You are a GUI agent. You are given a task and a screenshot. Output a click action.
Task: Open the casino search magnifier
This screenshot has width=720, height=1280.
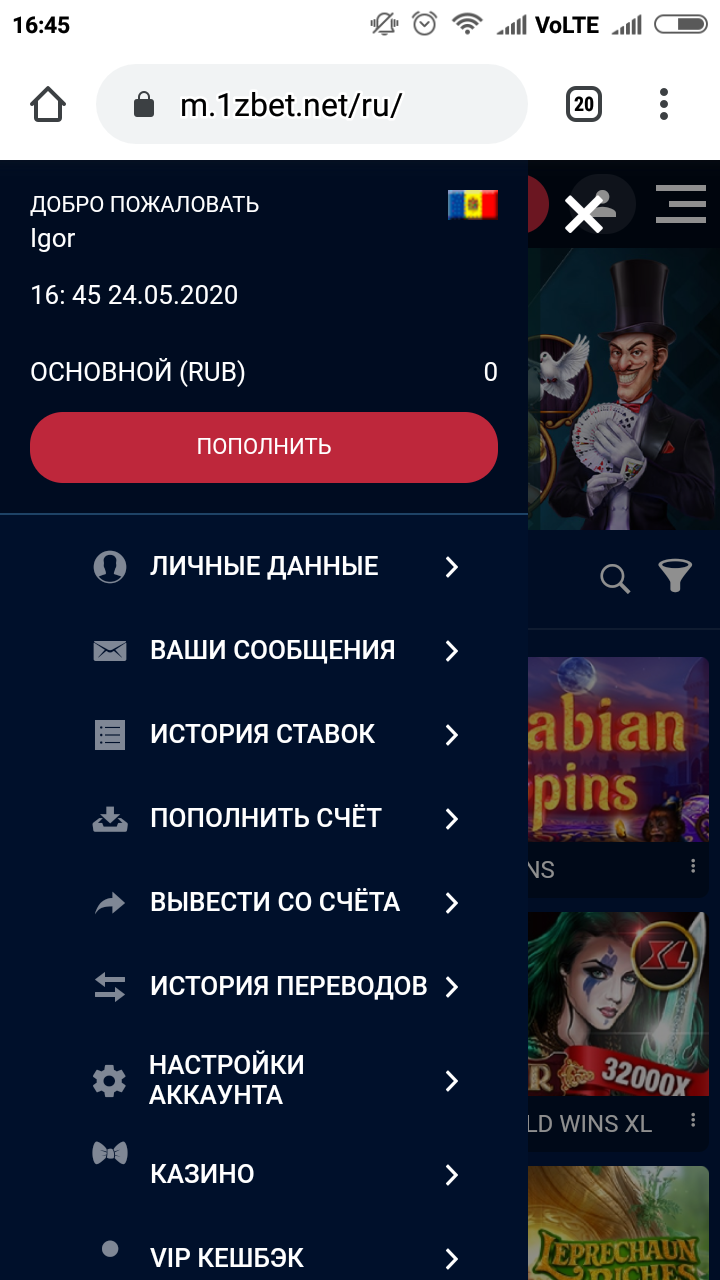pyautogui.click(x=614, y=577)
